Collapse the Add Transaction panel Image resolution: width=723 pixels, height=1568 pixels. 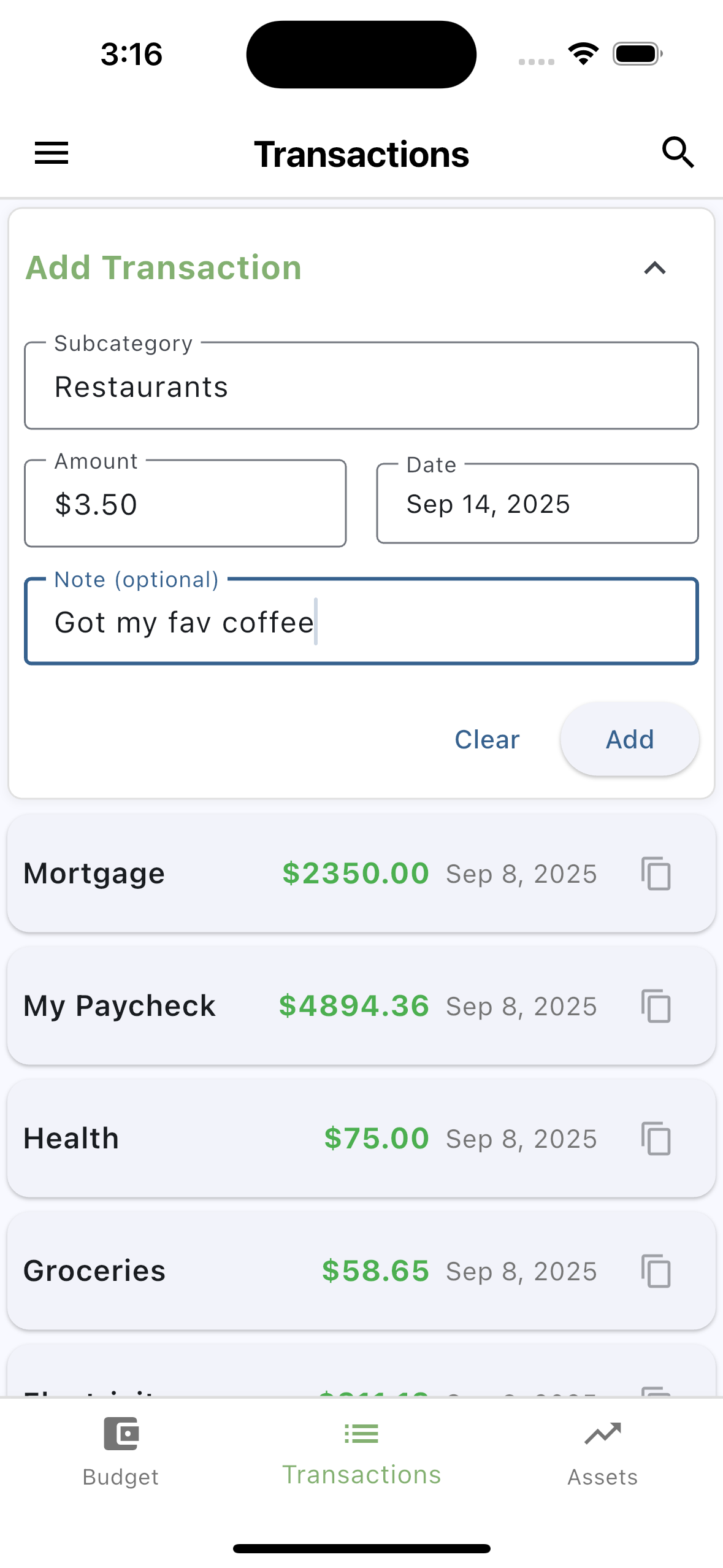pos(654,268)
